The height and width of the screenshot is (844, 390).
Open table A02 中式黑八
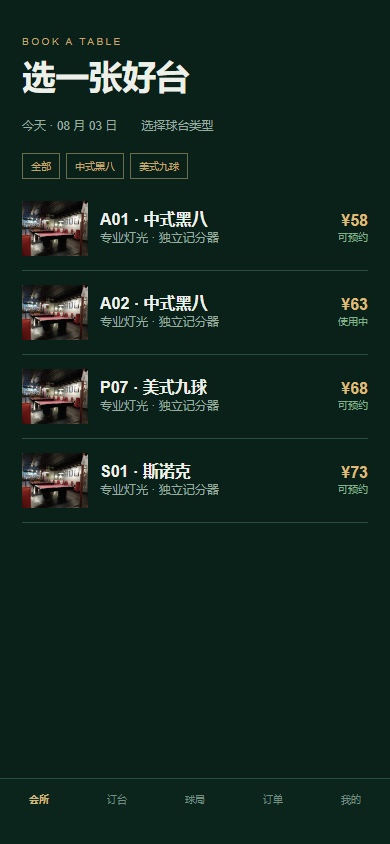click(195, 313)
